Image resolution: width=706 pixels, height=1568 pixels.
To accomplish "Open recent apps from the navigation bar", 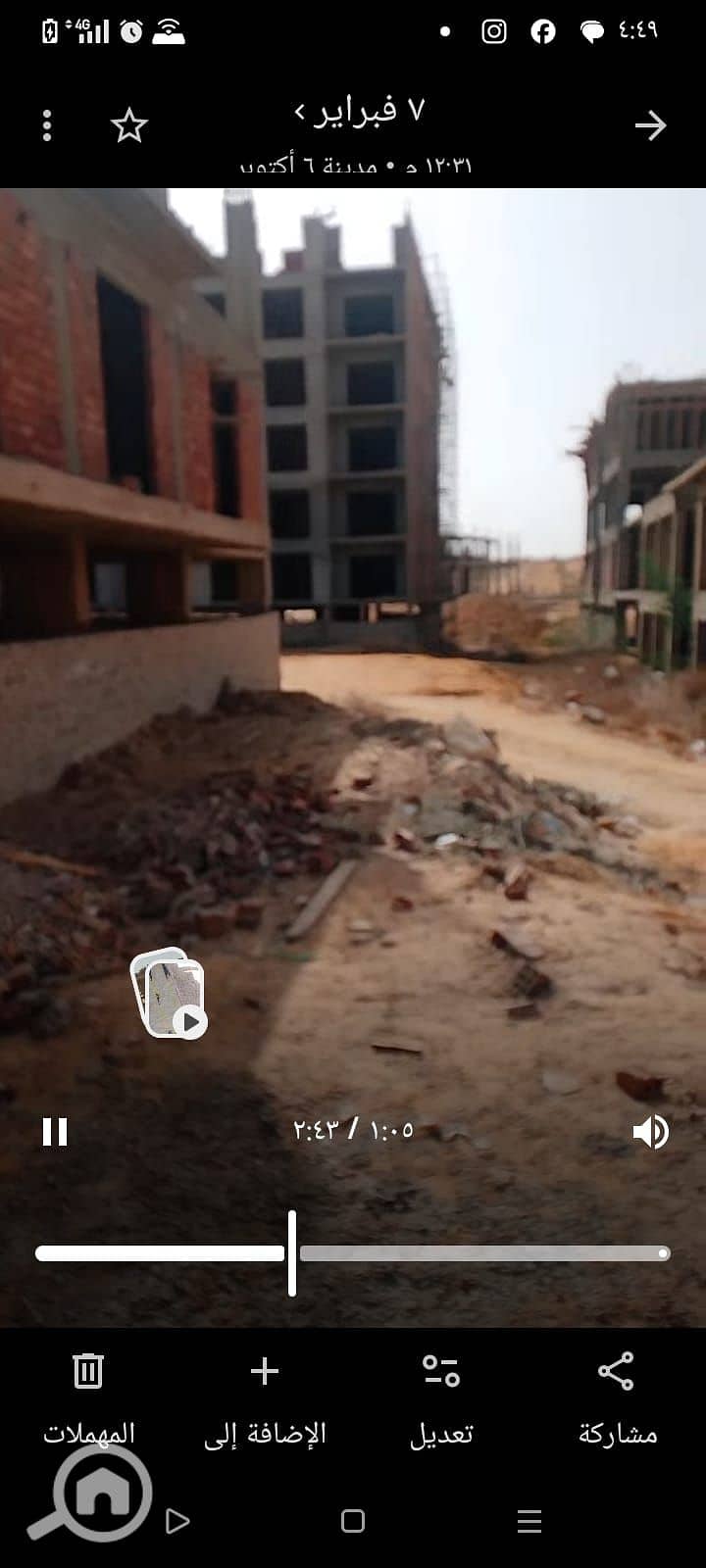I will [529, 1521].
